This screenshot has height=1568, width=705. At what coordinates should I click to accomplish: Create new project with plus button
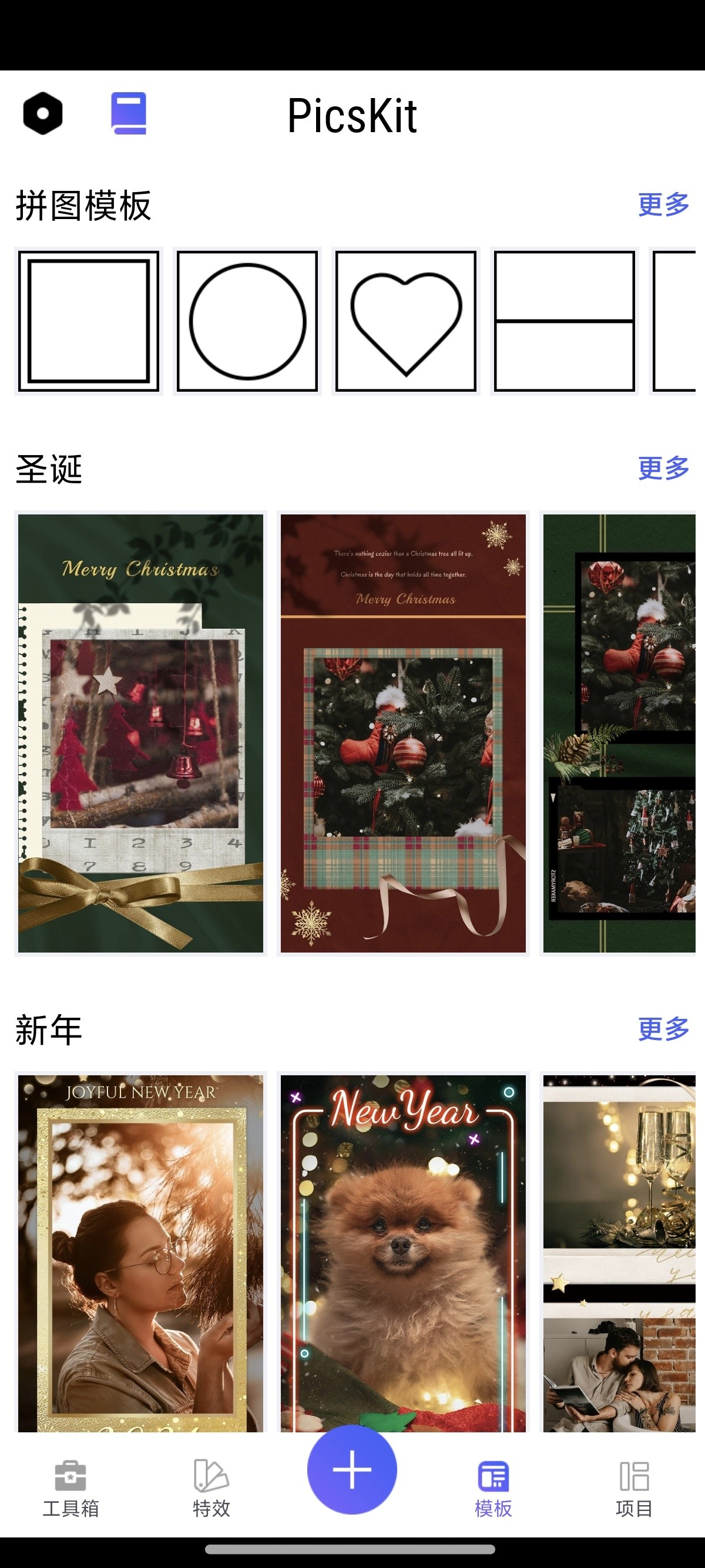(x=352, y=1469)
